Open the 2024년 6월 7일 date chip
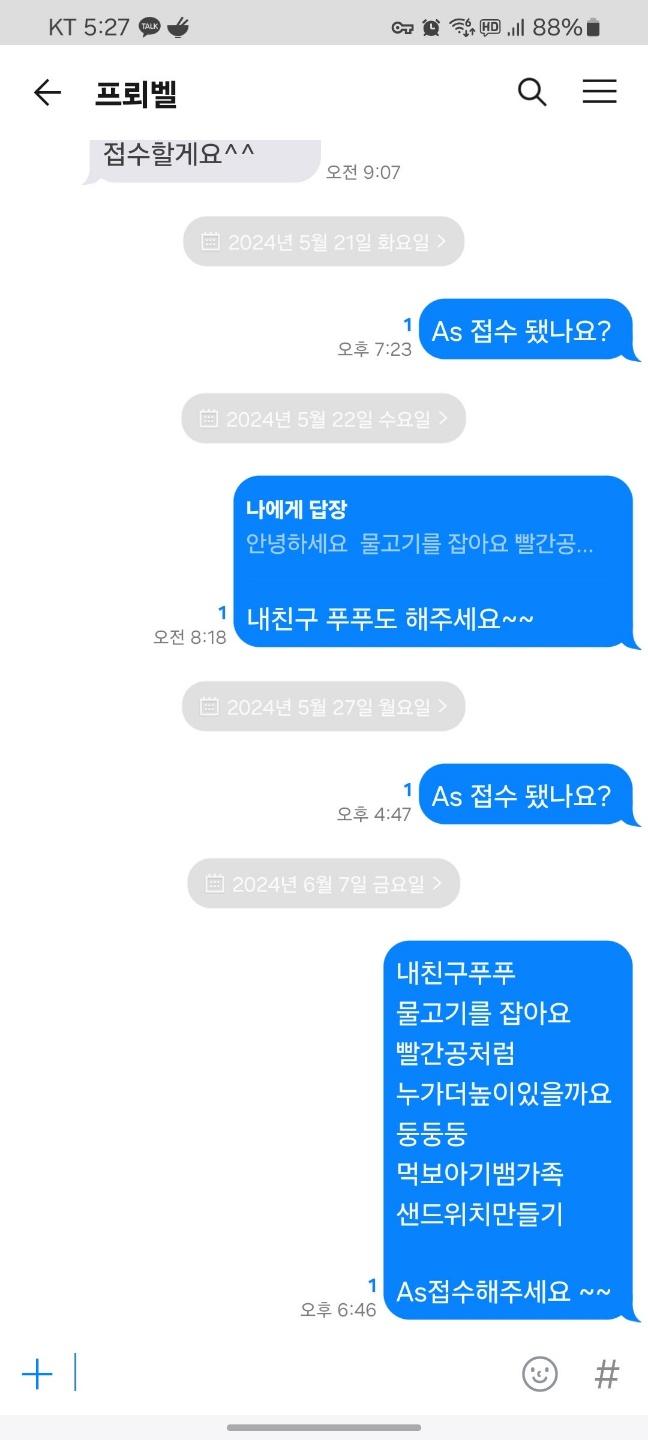The image size is (648, 1440). [x=323, y=884]
